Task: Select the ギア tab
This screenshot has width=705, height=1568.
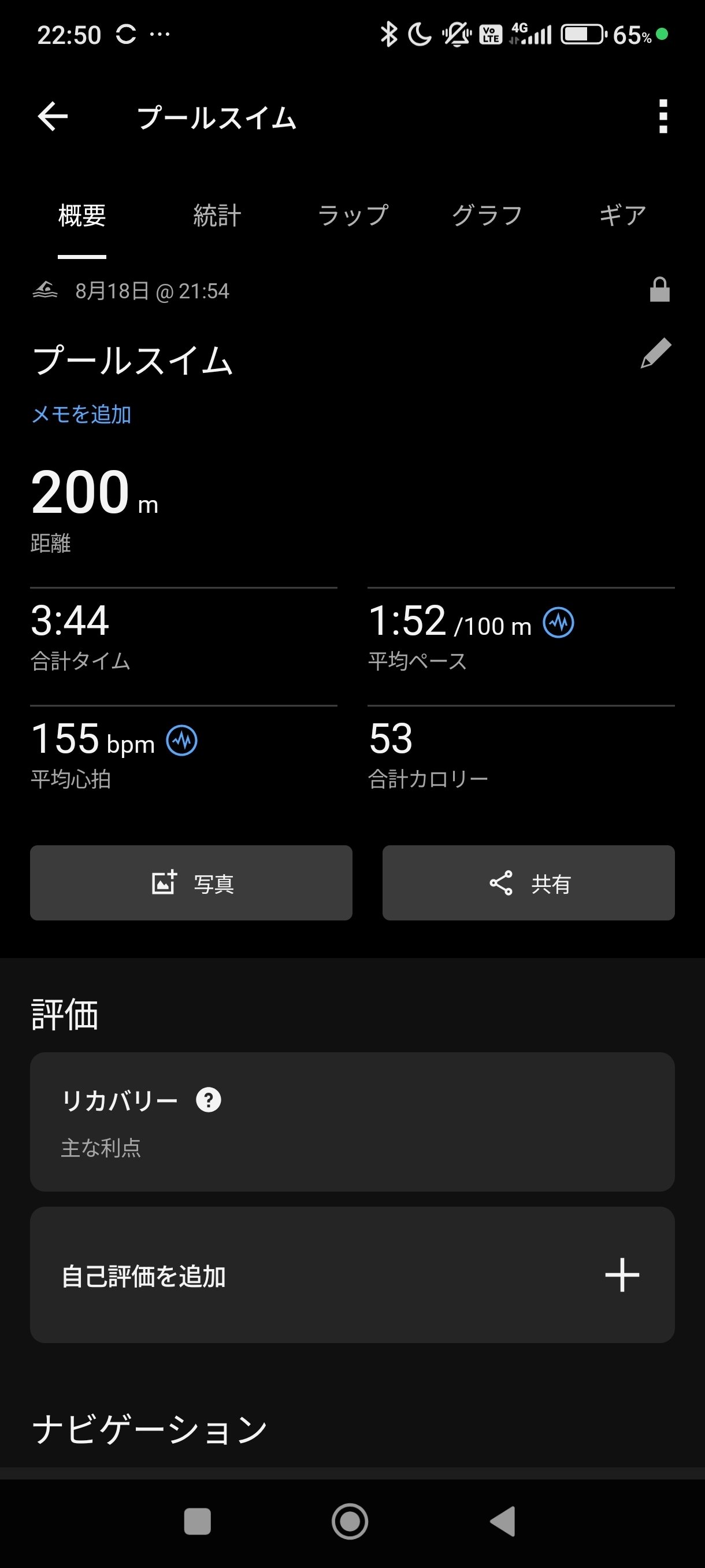Action: pos(622,216)
